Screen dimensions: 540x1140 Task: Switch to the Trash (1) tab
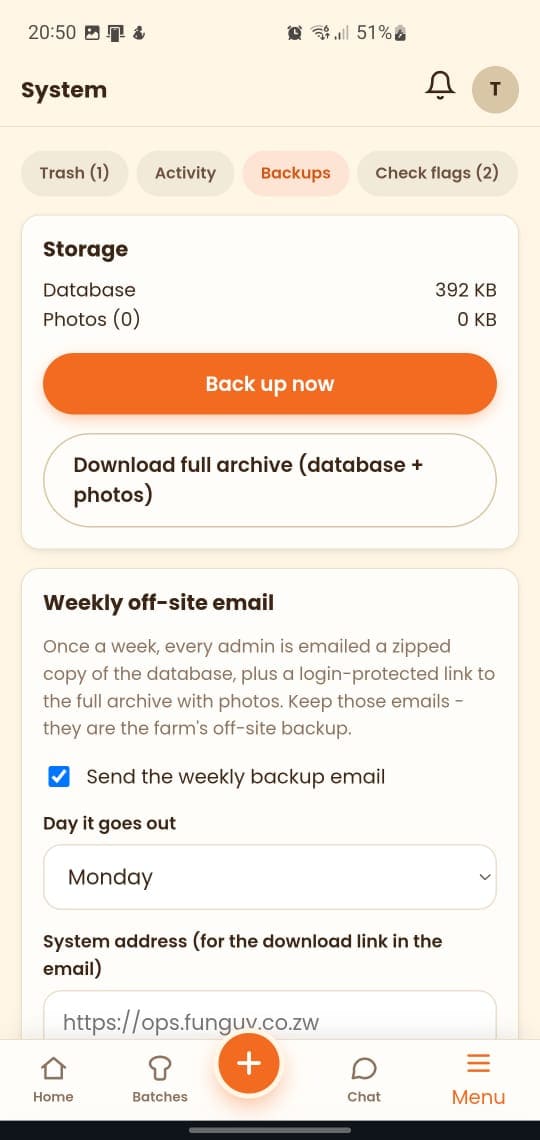coord(74,173)
